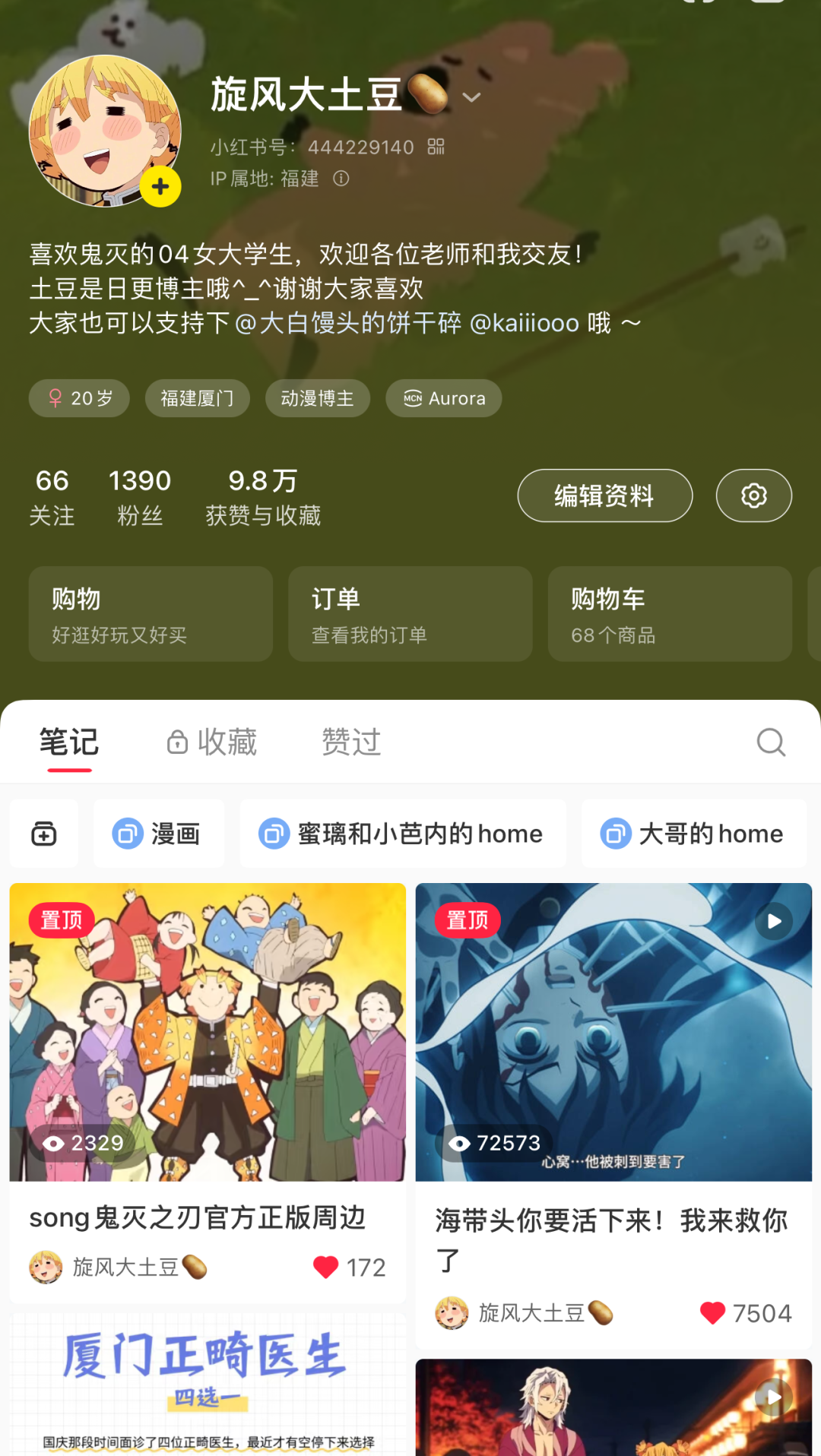View the 粉丝 followers list
821x1456 pixels.
tap(140, 497)
